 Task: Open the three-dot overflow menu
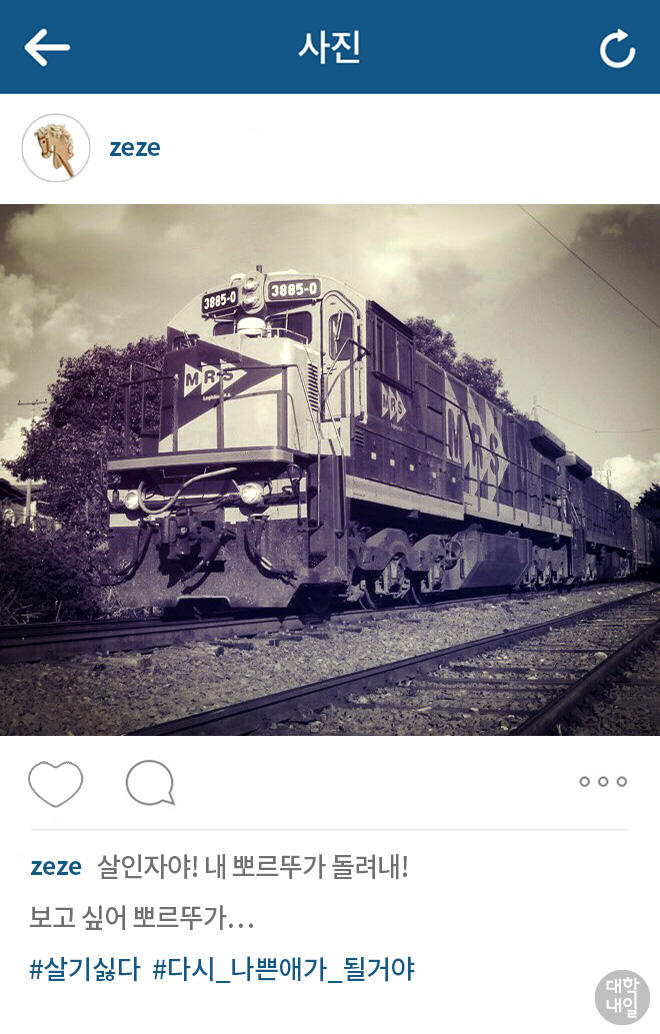603,782
